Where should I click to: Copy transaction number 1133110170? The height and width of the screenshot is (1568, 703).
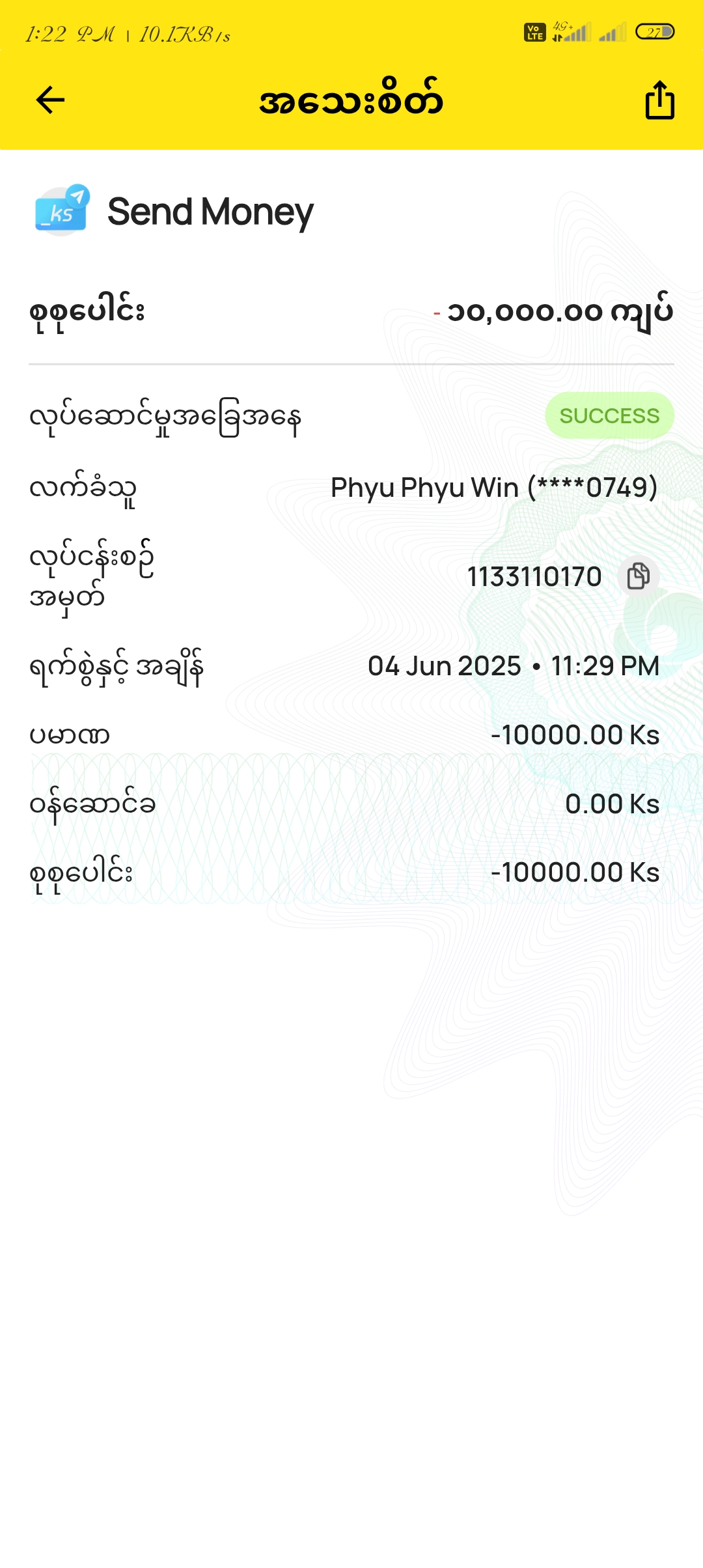[638, 576]
